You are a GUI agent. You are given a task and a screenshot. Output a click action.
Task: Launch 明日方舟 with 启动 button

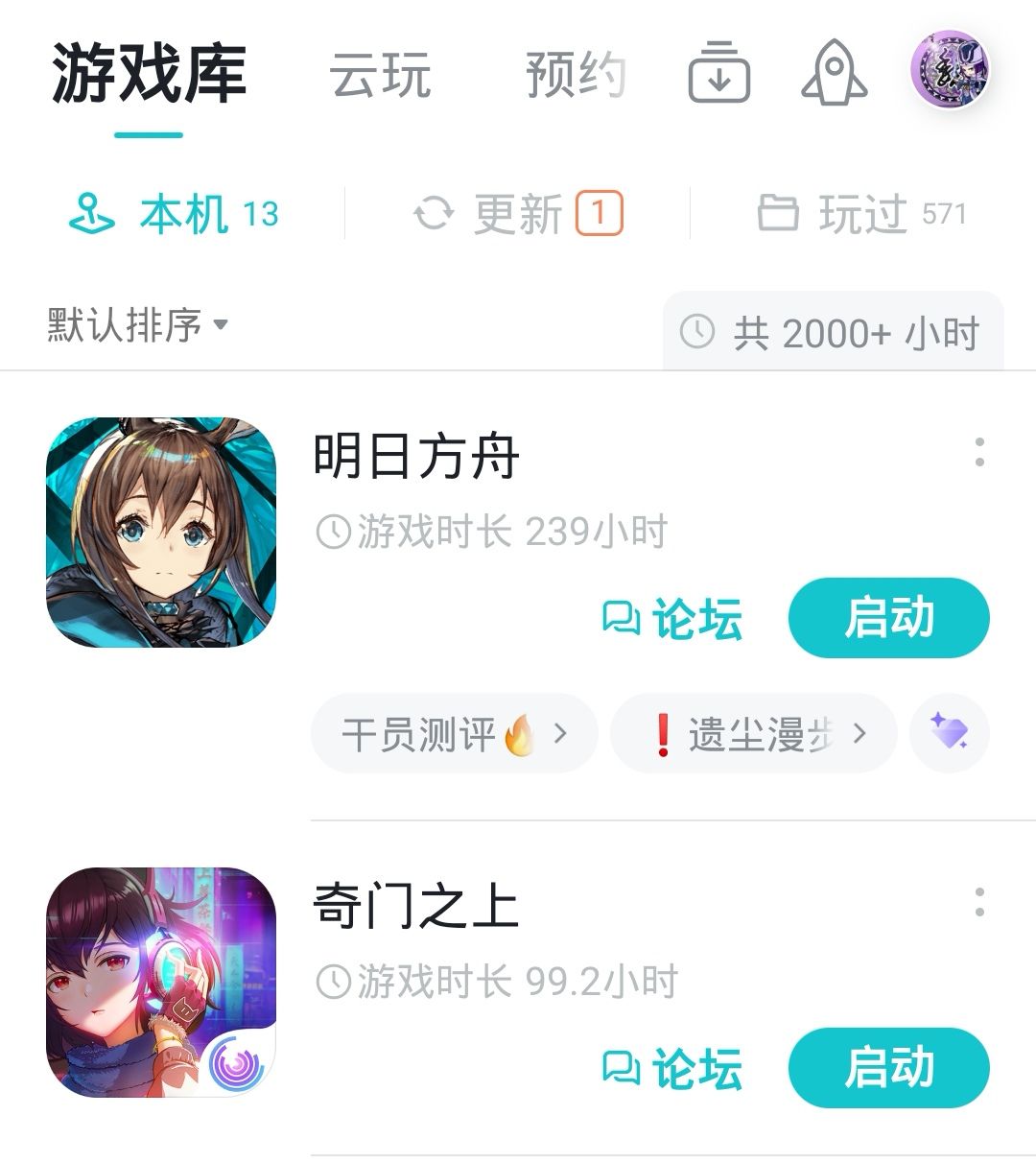(889, 618)
